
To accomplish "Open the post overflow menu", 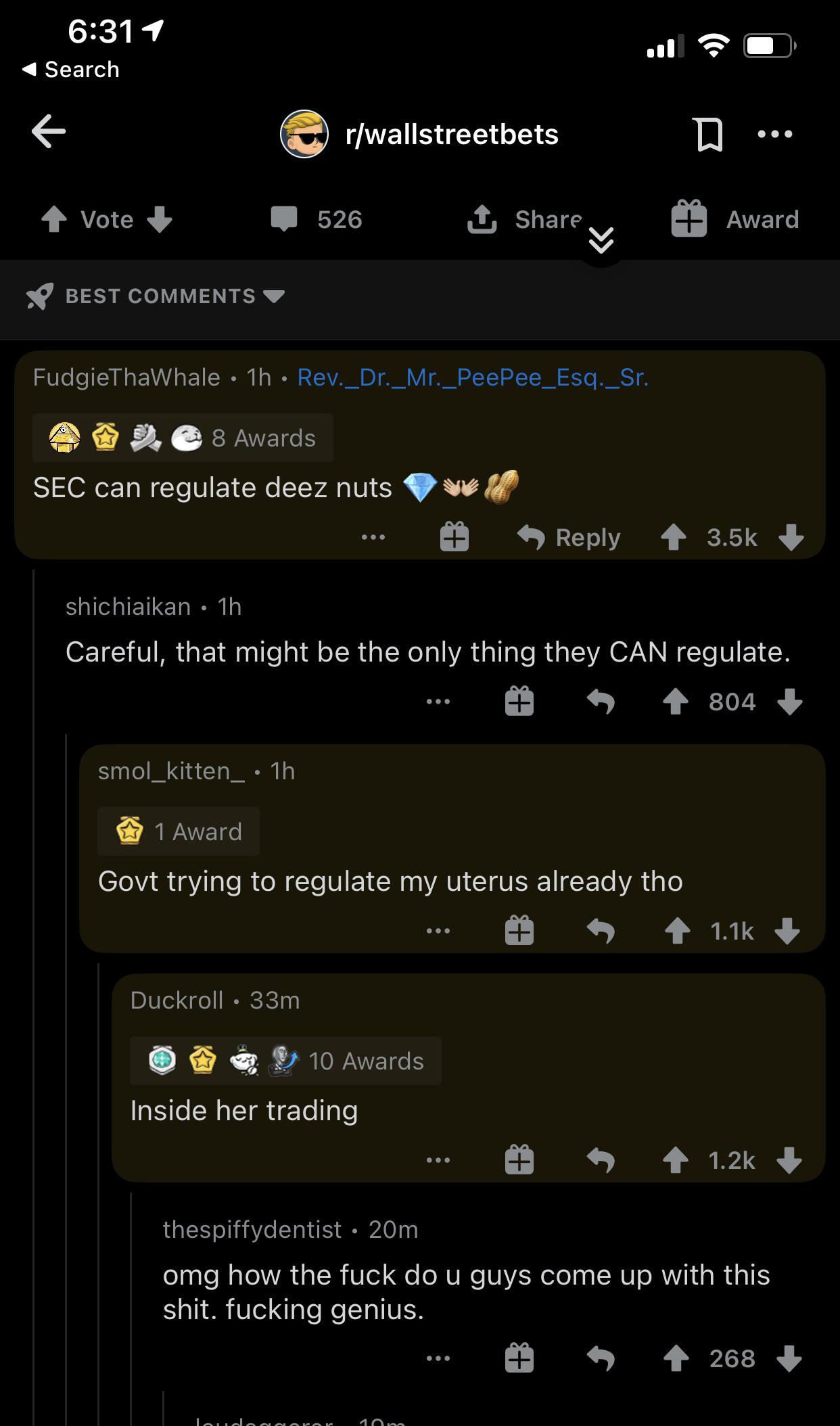I will click(x=775, y=134).
